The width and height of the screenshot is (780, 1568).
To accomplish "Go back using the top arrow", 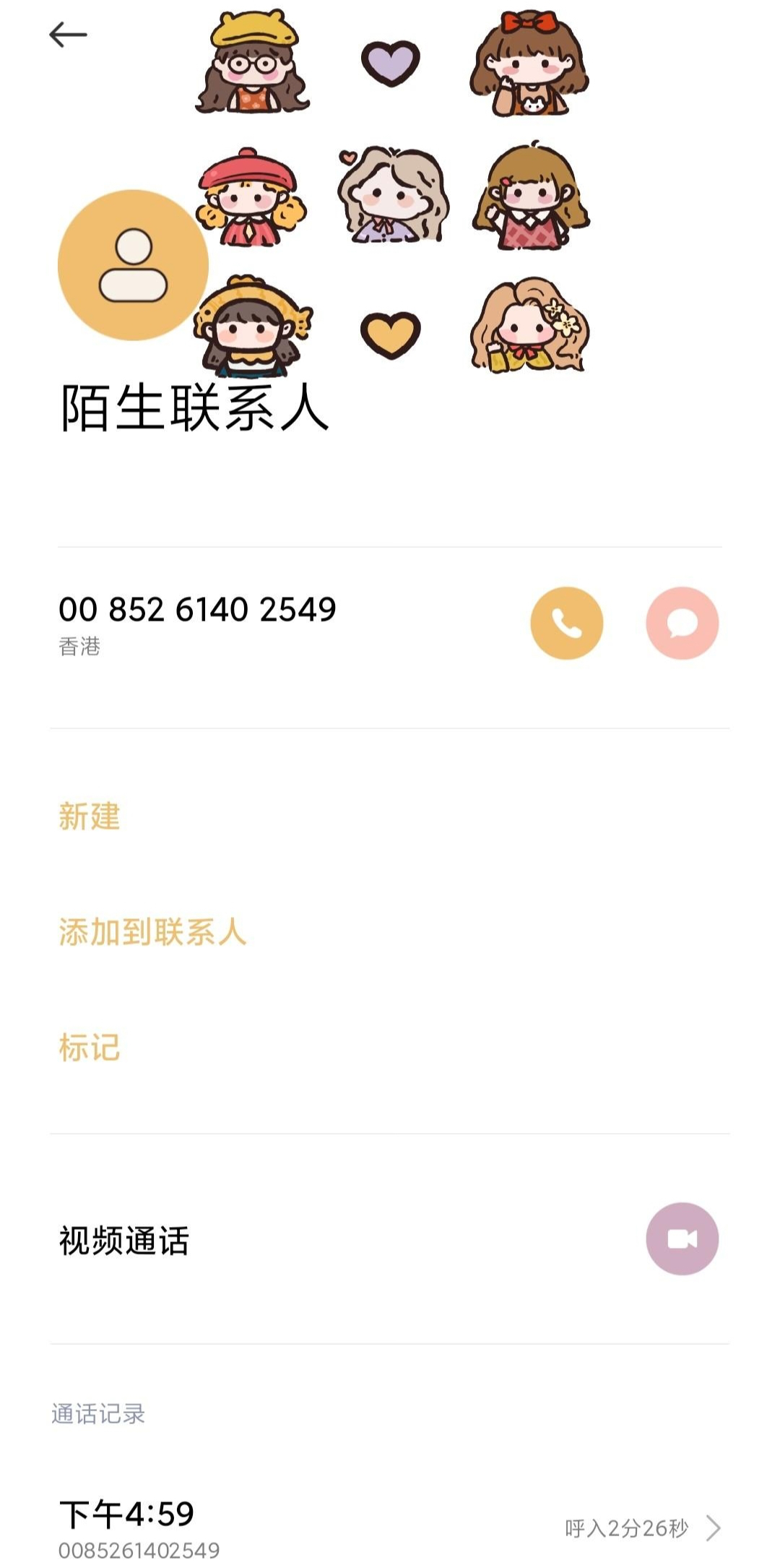I will tap(68, 35).
